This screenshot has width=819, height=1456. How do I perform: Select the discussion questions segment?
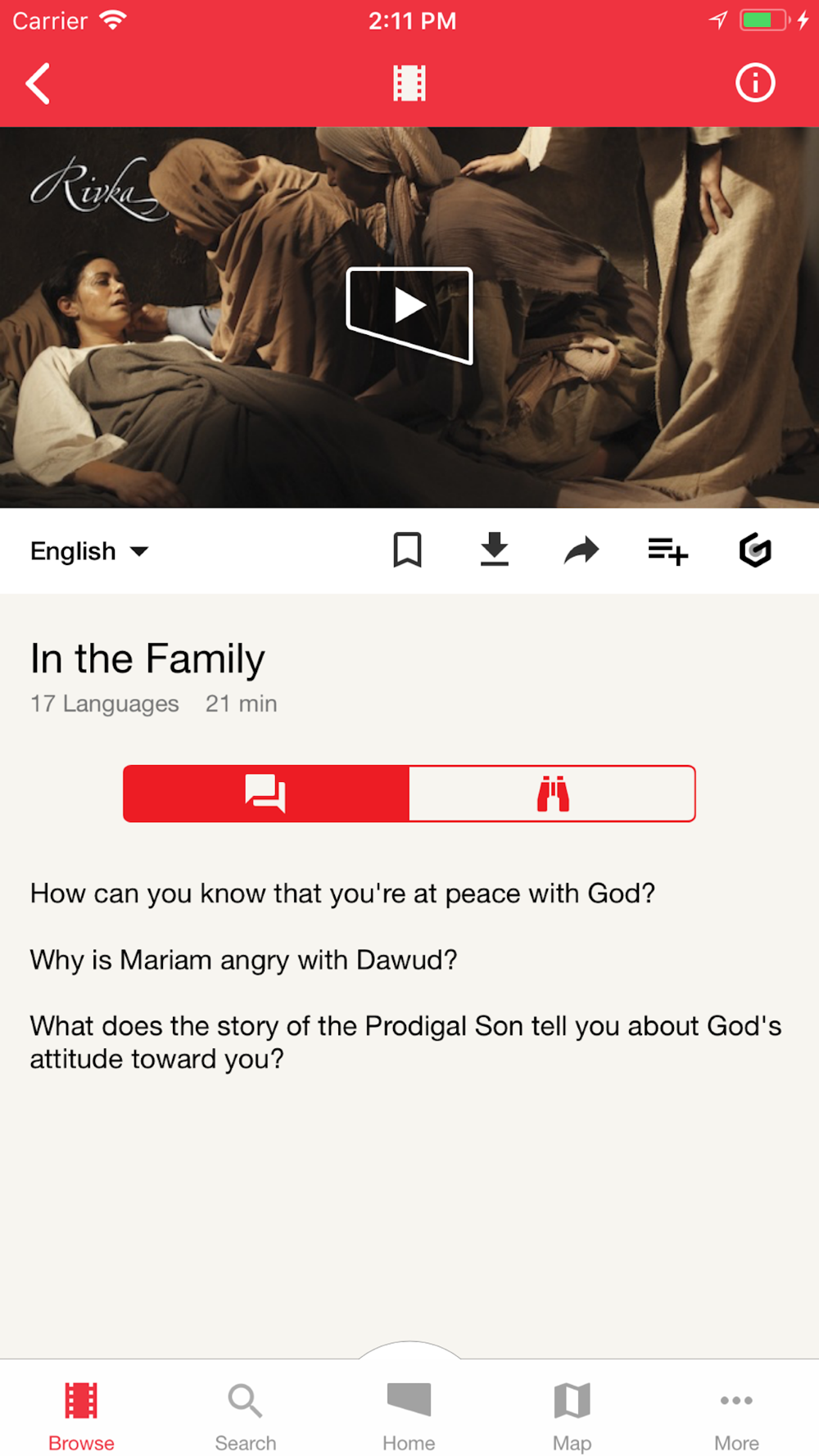coord(266,794)
